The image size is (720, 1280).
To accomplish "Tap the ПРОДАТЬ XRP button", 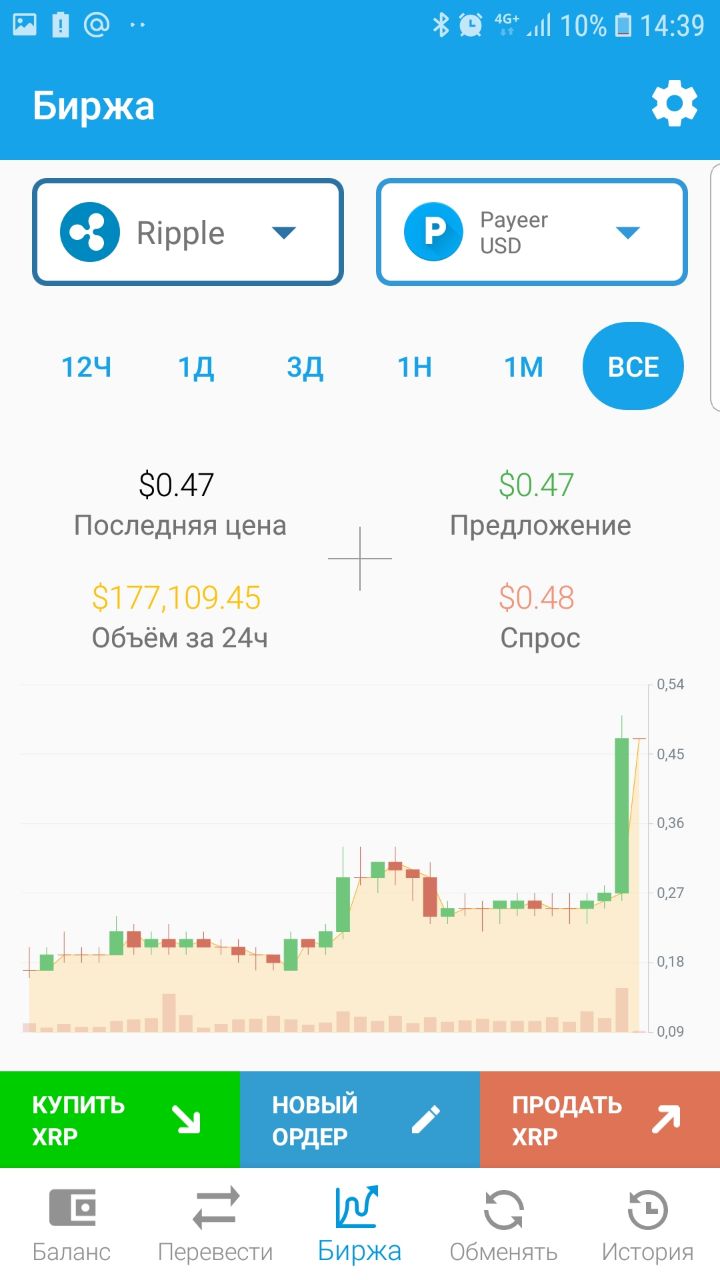I will 600,1120.
